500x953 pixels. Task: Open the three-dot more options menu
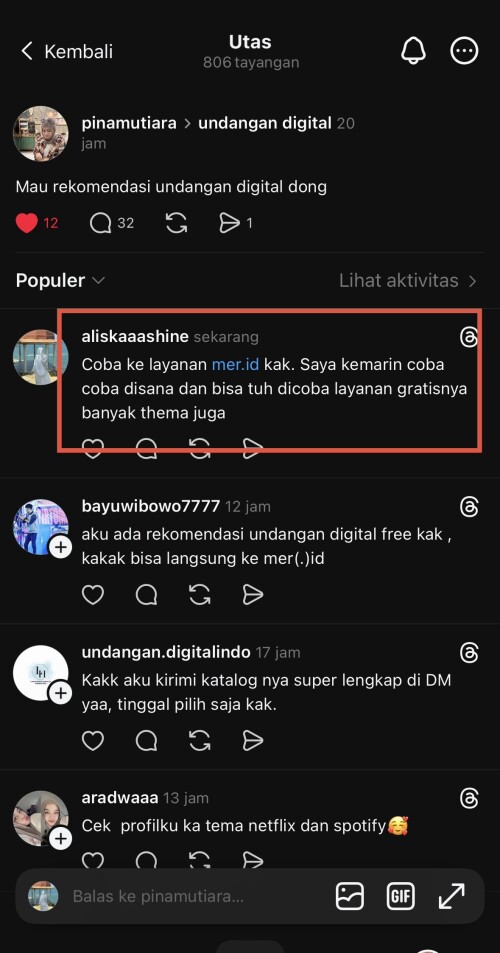click(464, 51)
